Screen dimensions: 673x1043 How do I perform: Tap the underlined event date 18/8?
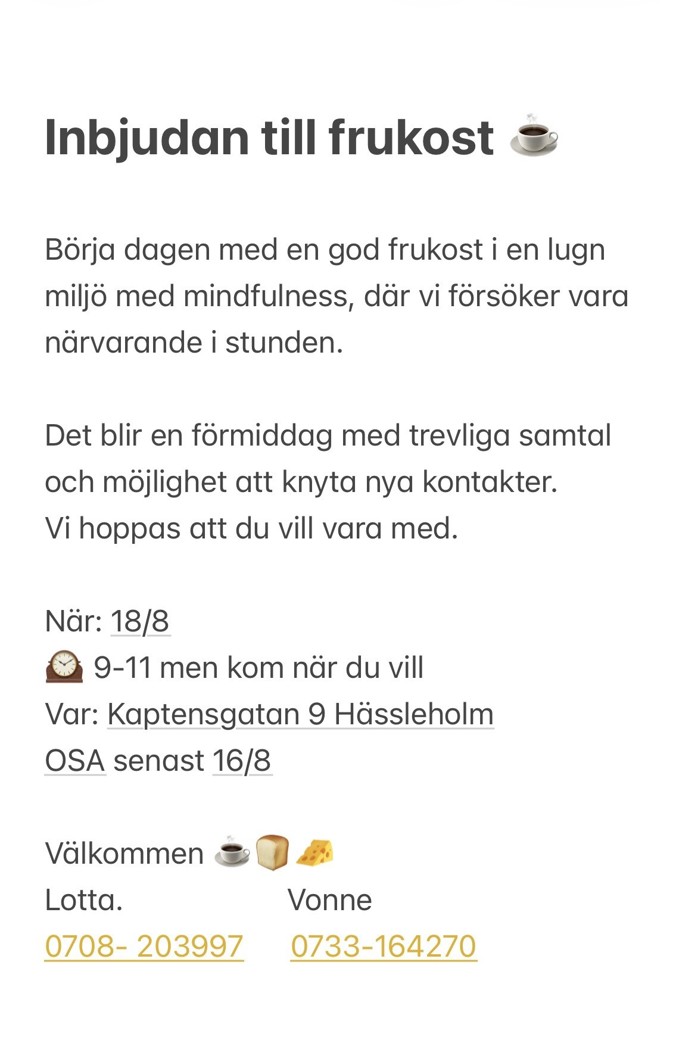click(x=140, y=621)
